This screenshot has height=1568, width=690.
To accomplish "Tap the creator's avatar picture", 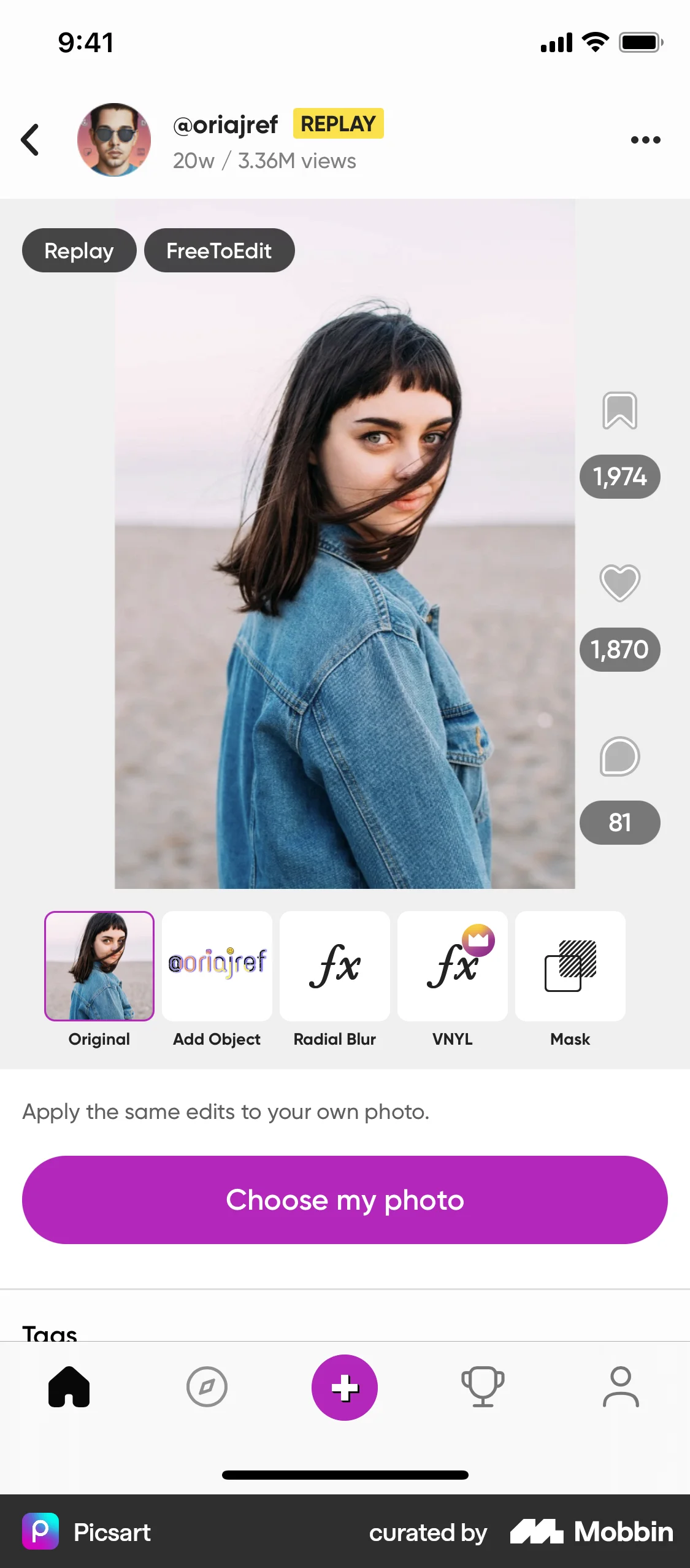I will [x=113, y=139].
